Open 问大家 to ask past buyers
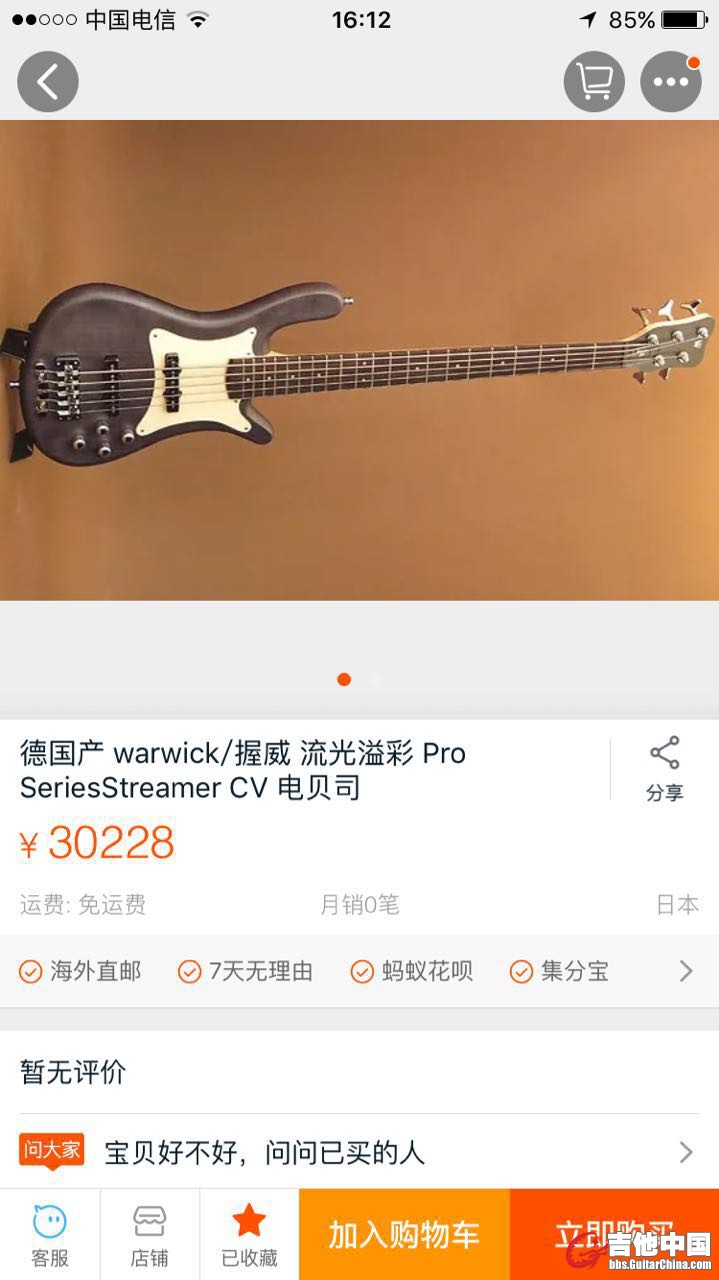Image resolution: width=719 pixels, height=1280 pixels. 360,1152
